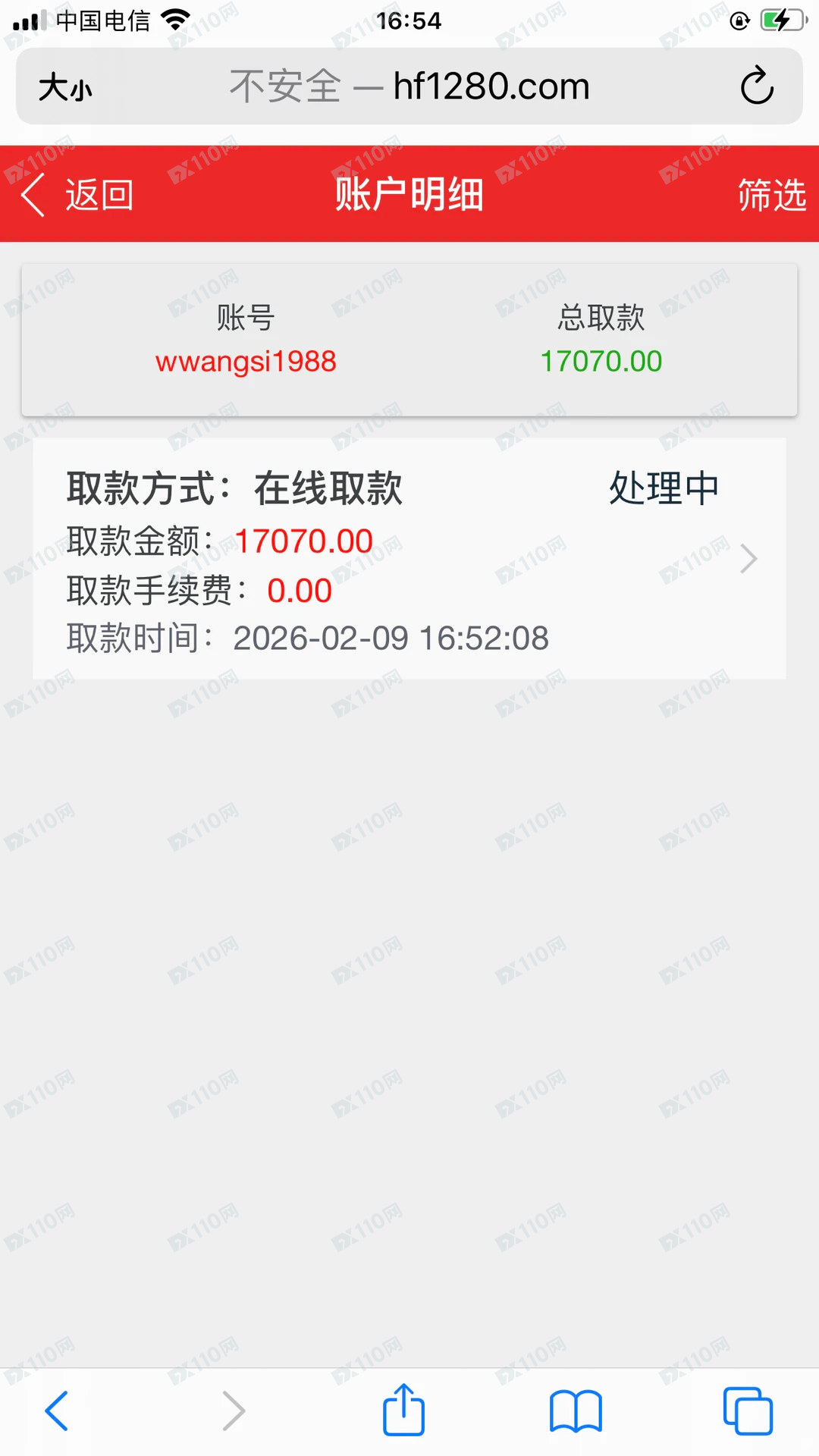819x1456 pixels.
Task: Tap the orientation lock indicator in status bar
Action: pyautogui.click(x=738, y=20)
